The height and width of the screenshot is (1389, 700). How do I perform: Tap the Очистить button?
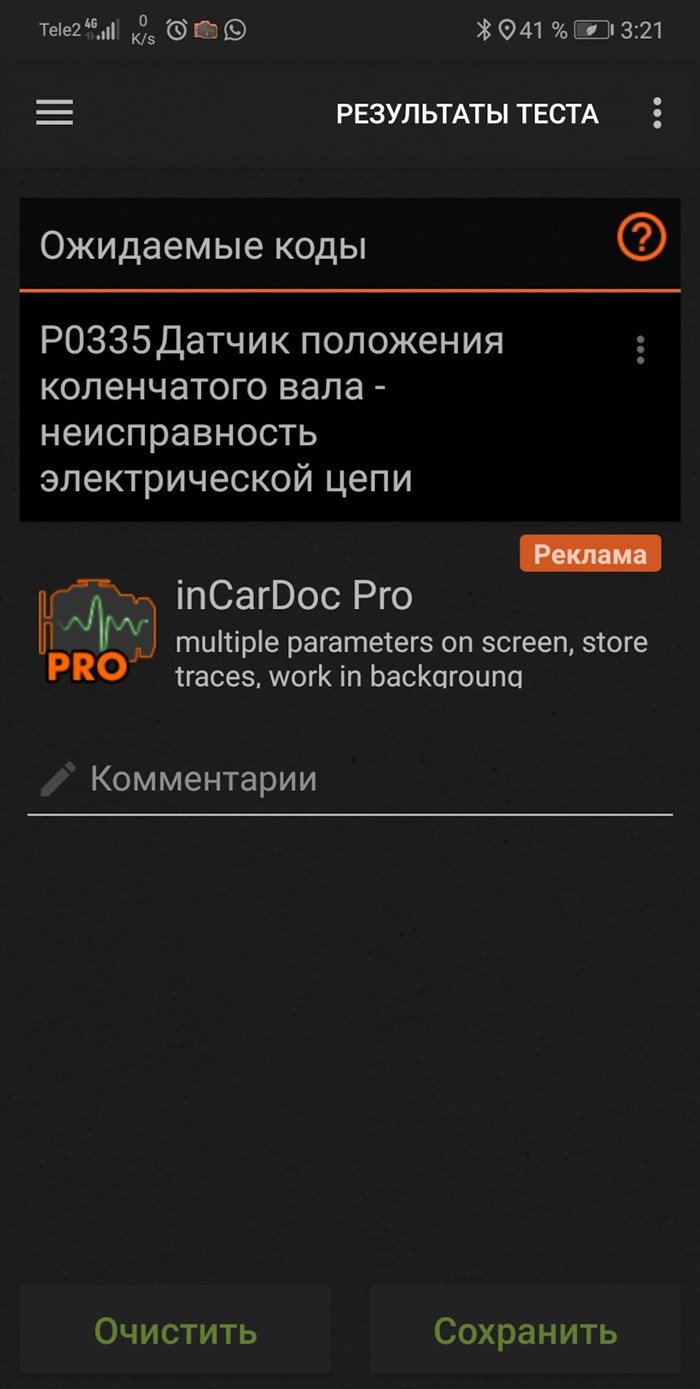175,1331
